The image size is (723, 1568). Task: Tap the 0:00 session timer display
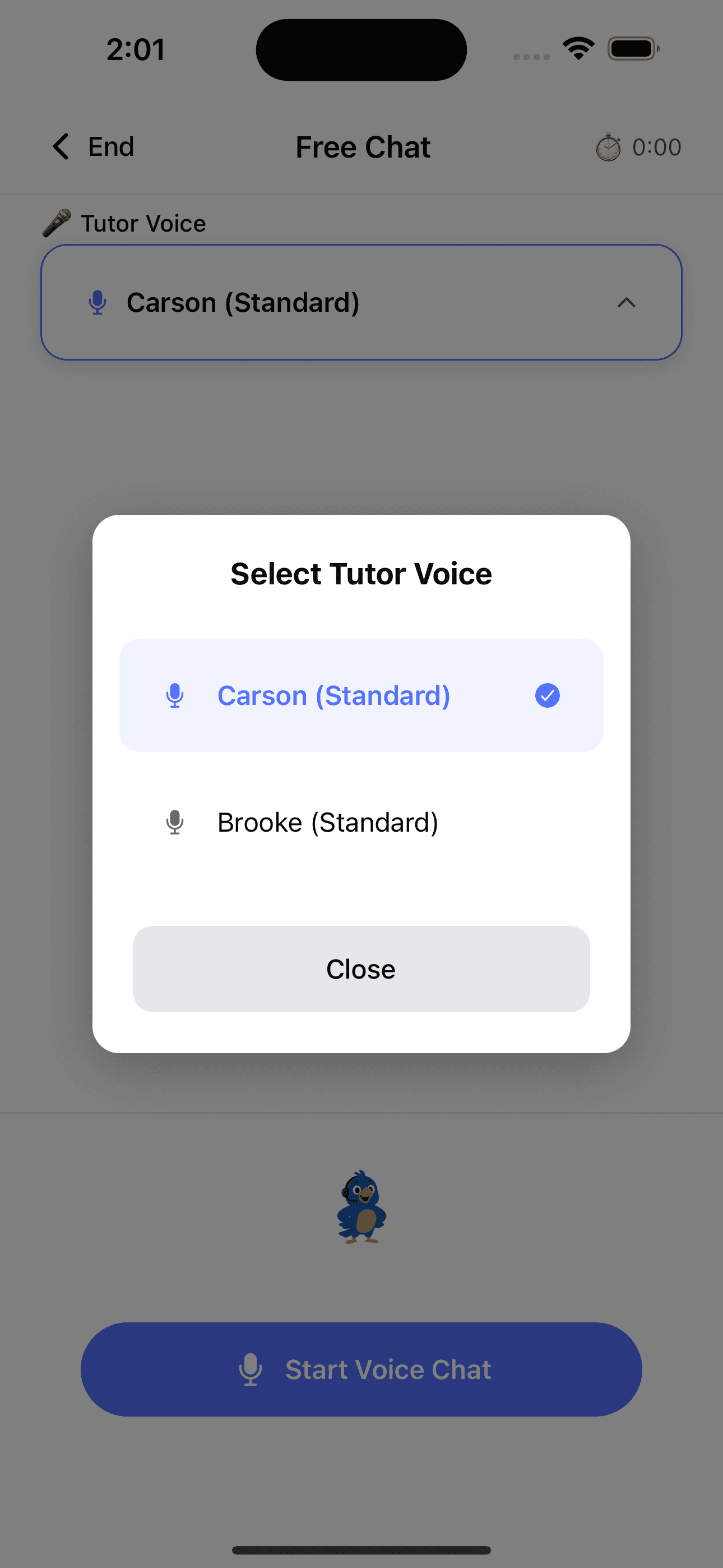click(x=656, y=146)
